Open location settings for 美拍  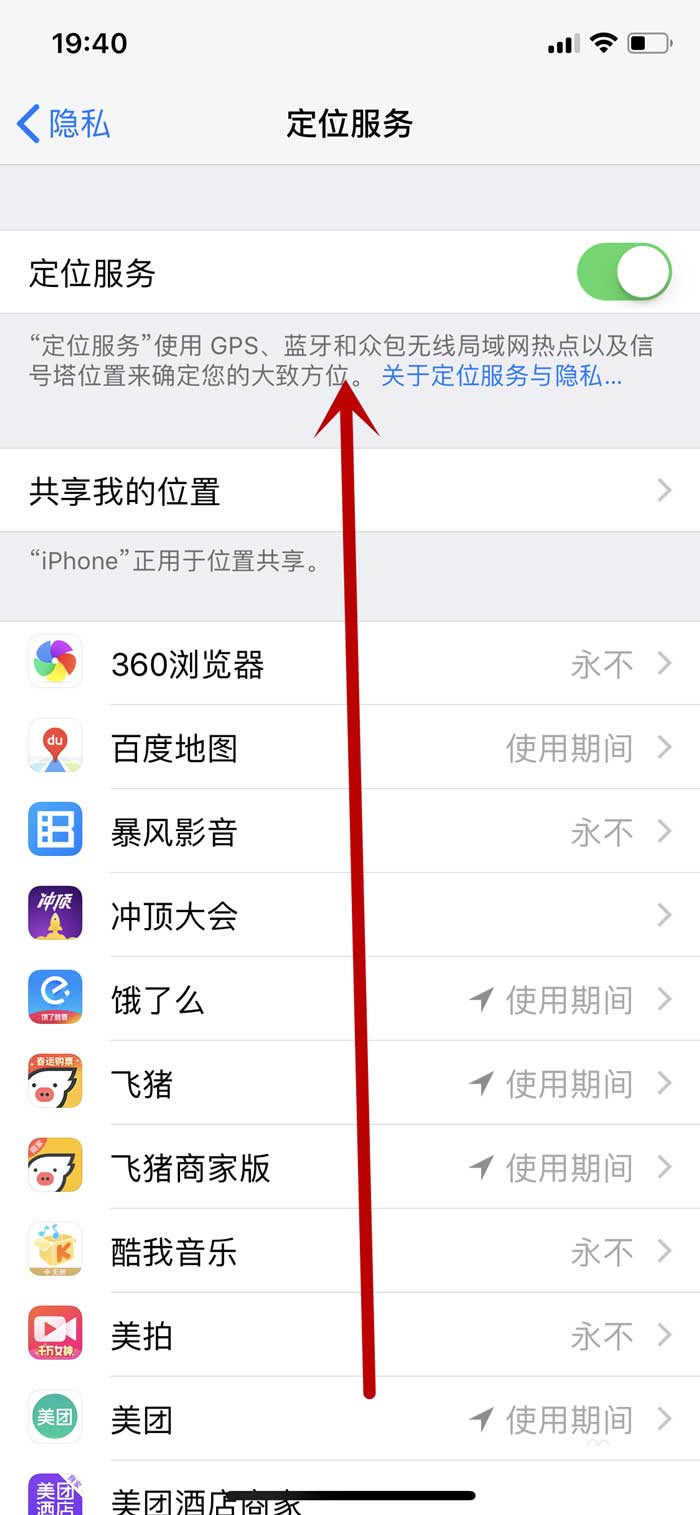point(350,1336)
